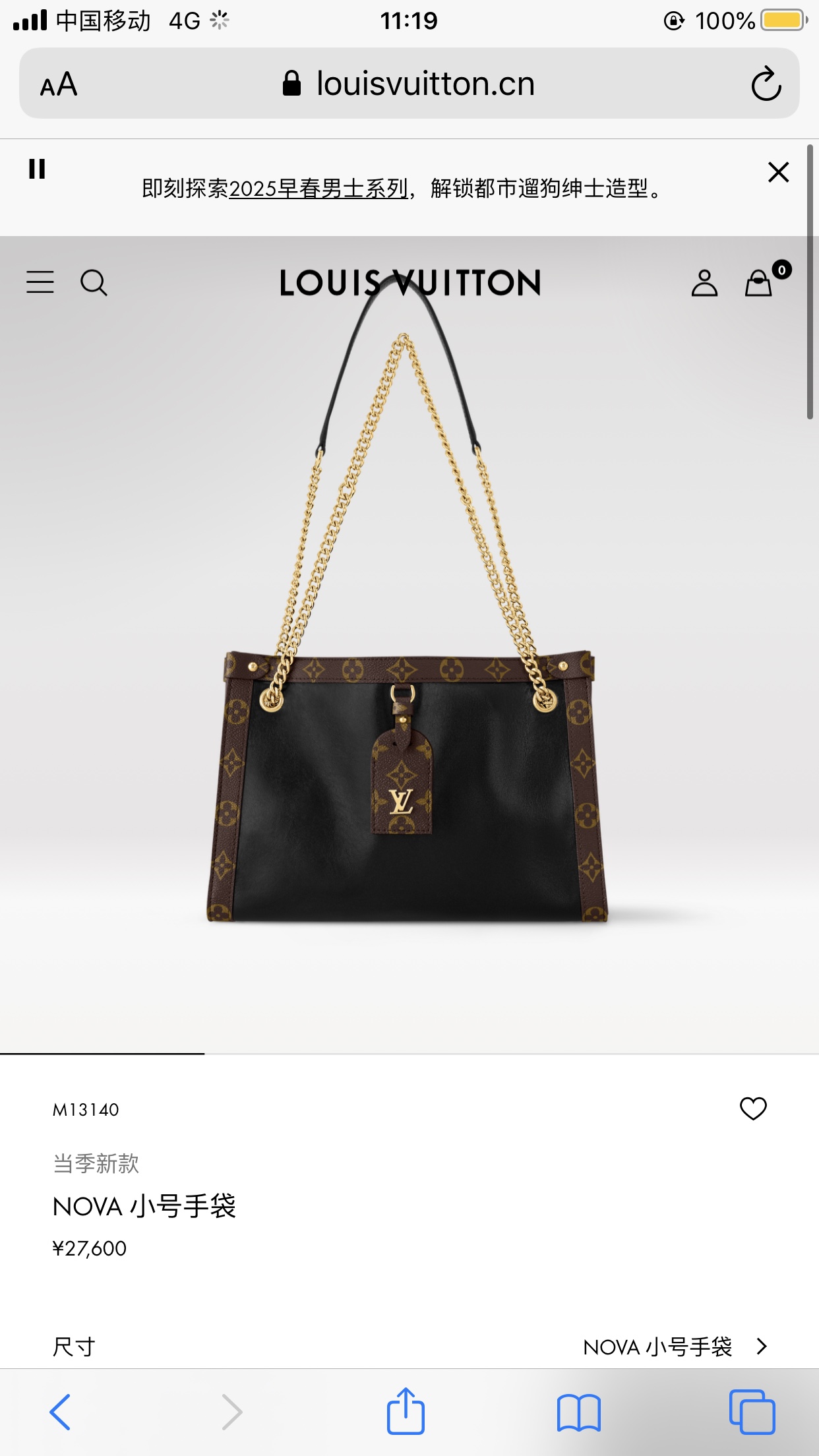
Task: Share this page
Action: coord(406,1411)
